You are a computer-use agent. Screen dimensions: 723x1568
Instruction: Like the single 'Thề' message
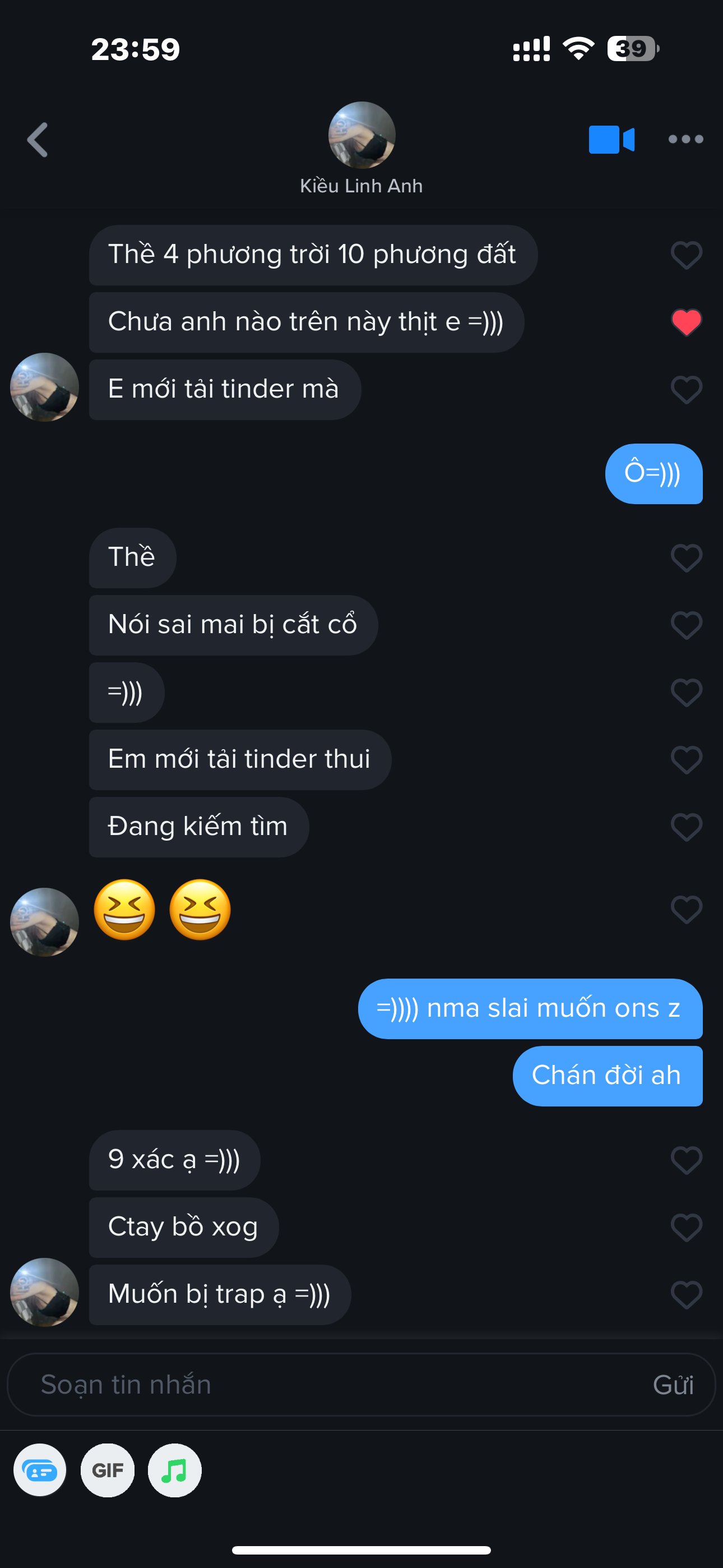[x=686, y=557]
